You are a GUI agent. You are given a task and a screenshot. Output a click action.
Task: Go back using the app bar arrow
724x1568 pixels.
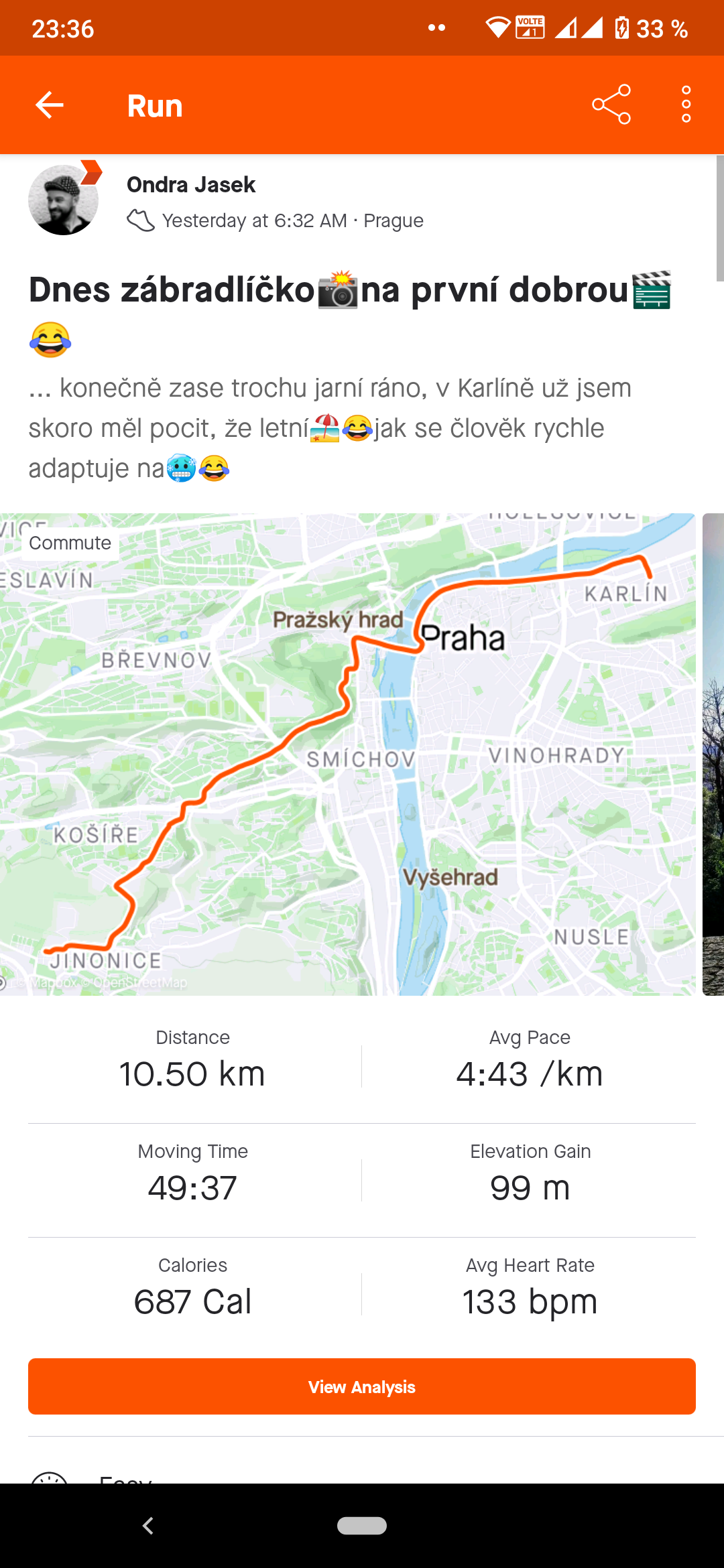pos(50,105)
